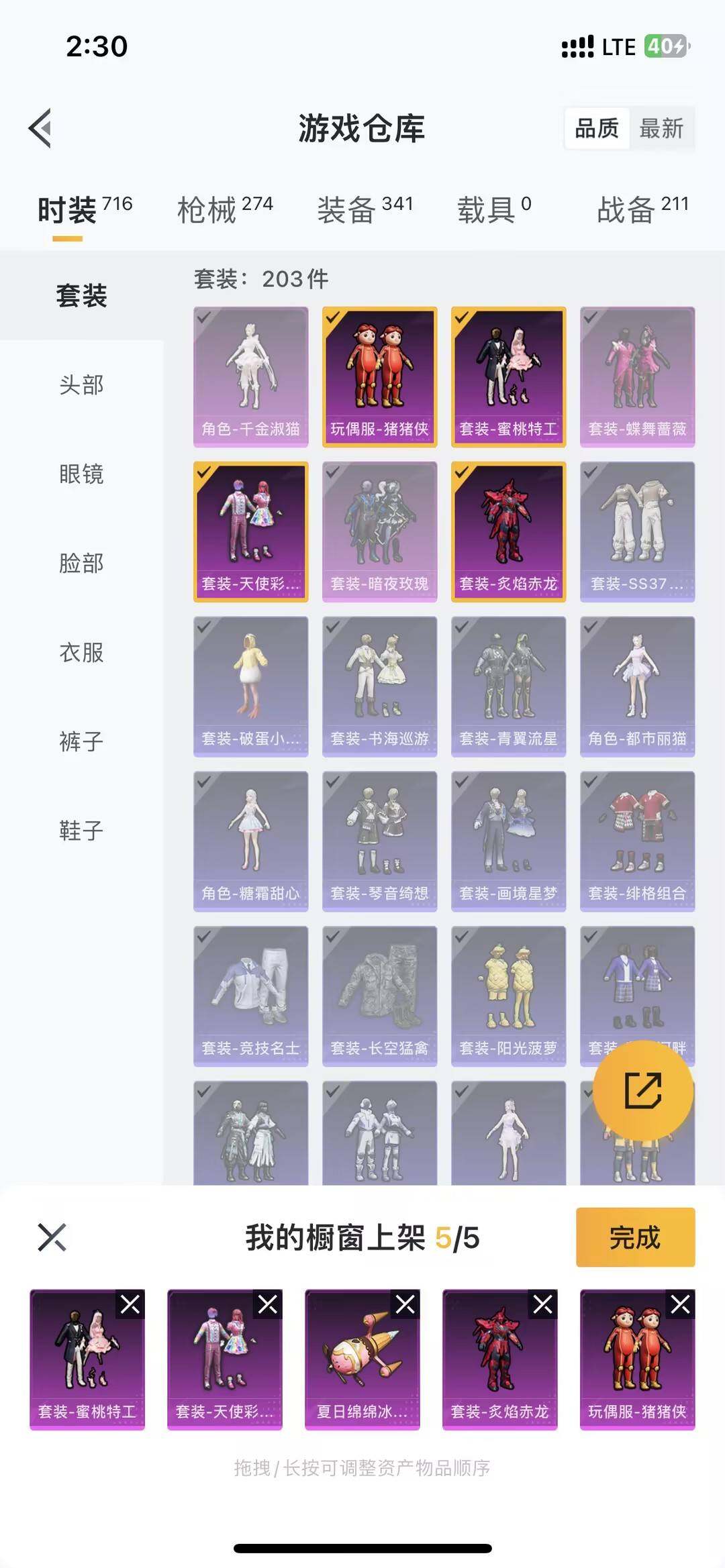Open the 角色-千金淑猫 character item

click(x=250, y=376)
